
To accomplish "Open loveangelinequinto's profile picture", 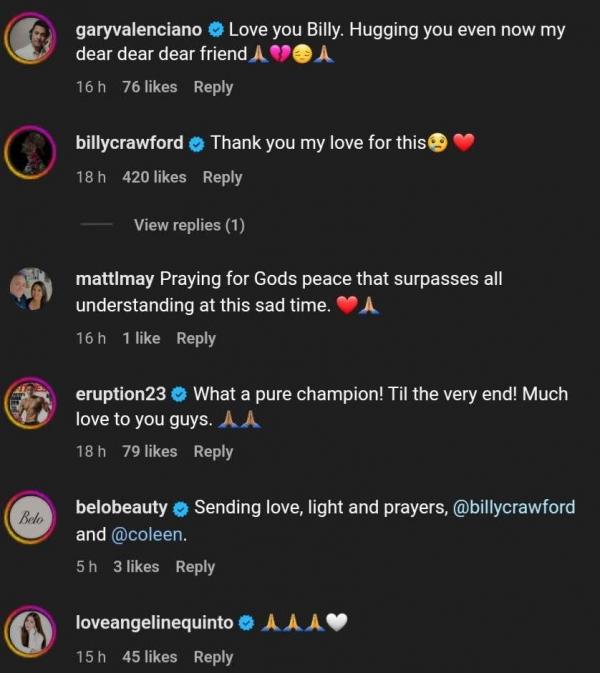I will [33, 633].
